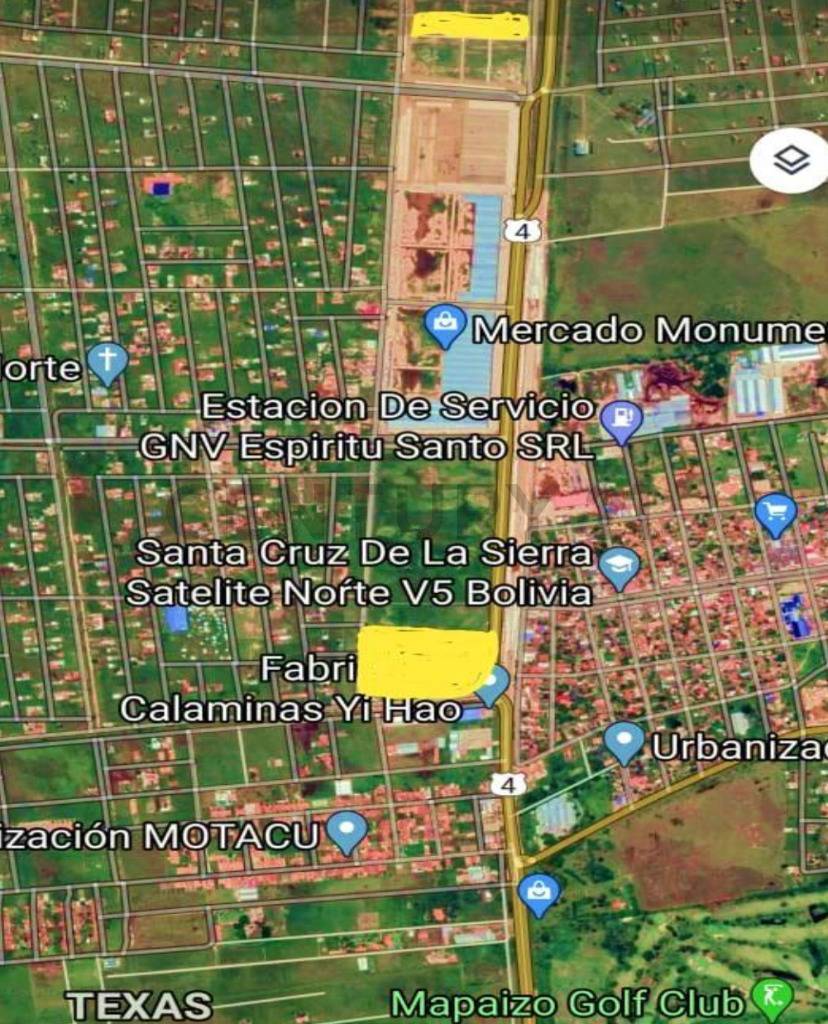Open the Santa Cruz Satelite Norte school pin

pyautogui.click(x=619, y=567)
